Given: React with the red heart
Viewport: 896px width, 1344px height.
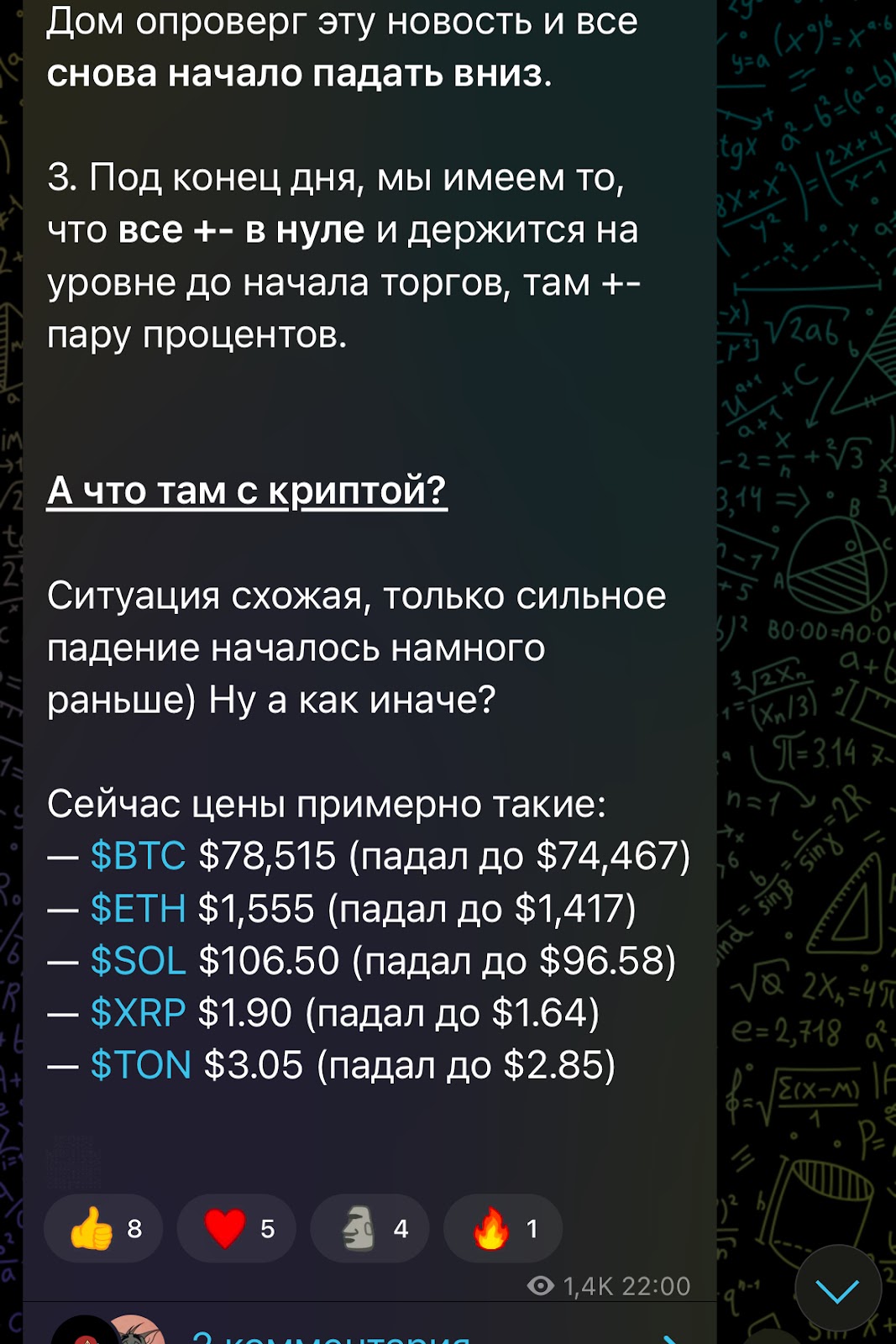Looking at the screenshot, I should 236,1228.
